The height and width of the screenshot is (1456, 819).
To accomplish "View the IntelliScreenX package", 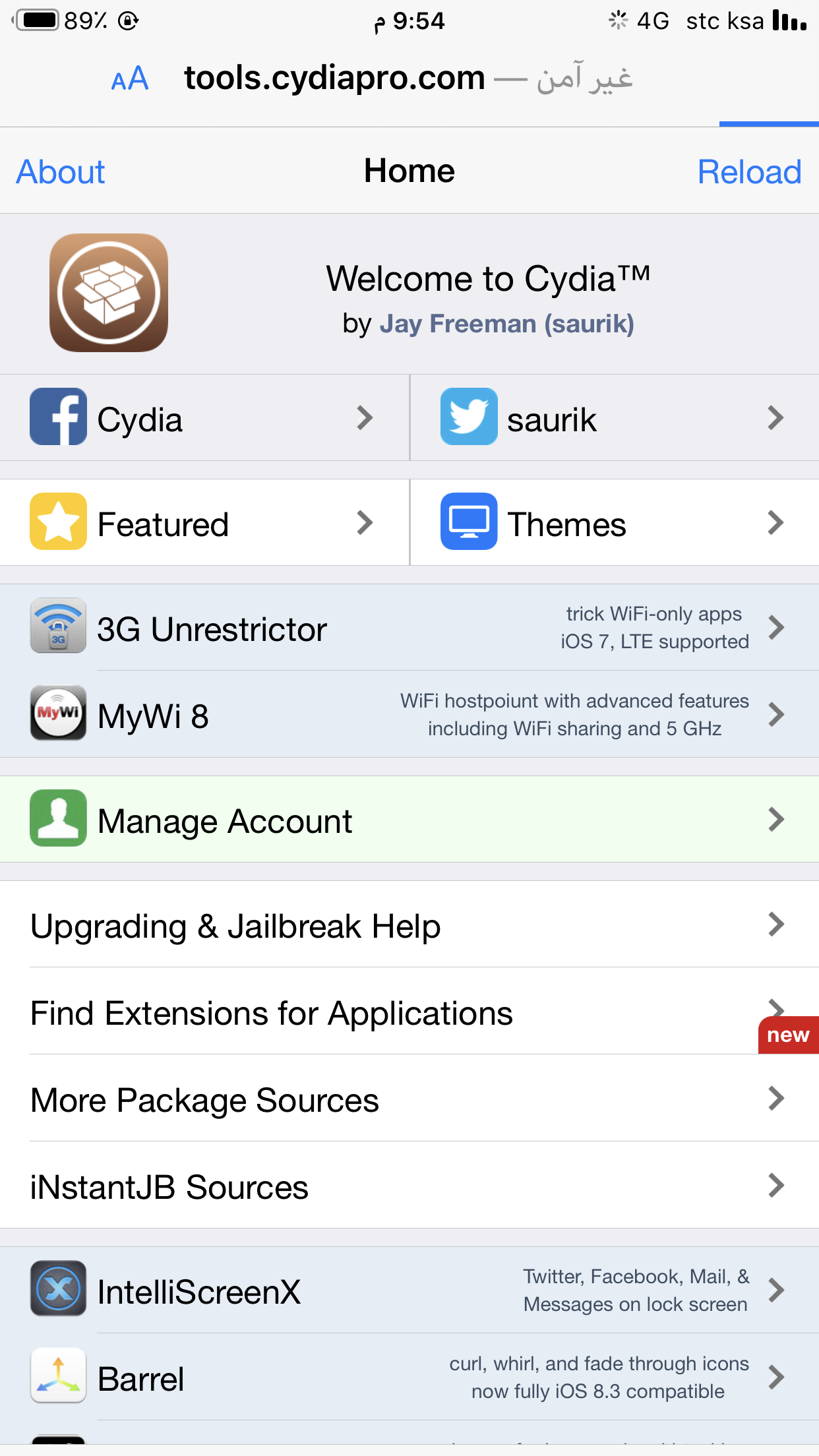I will click(409, 1290).
